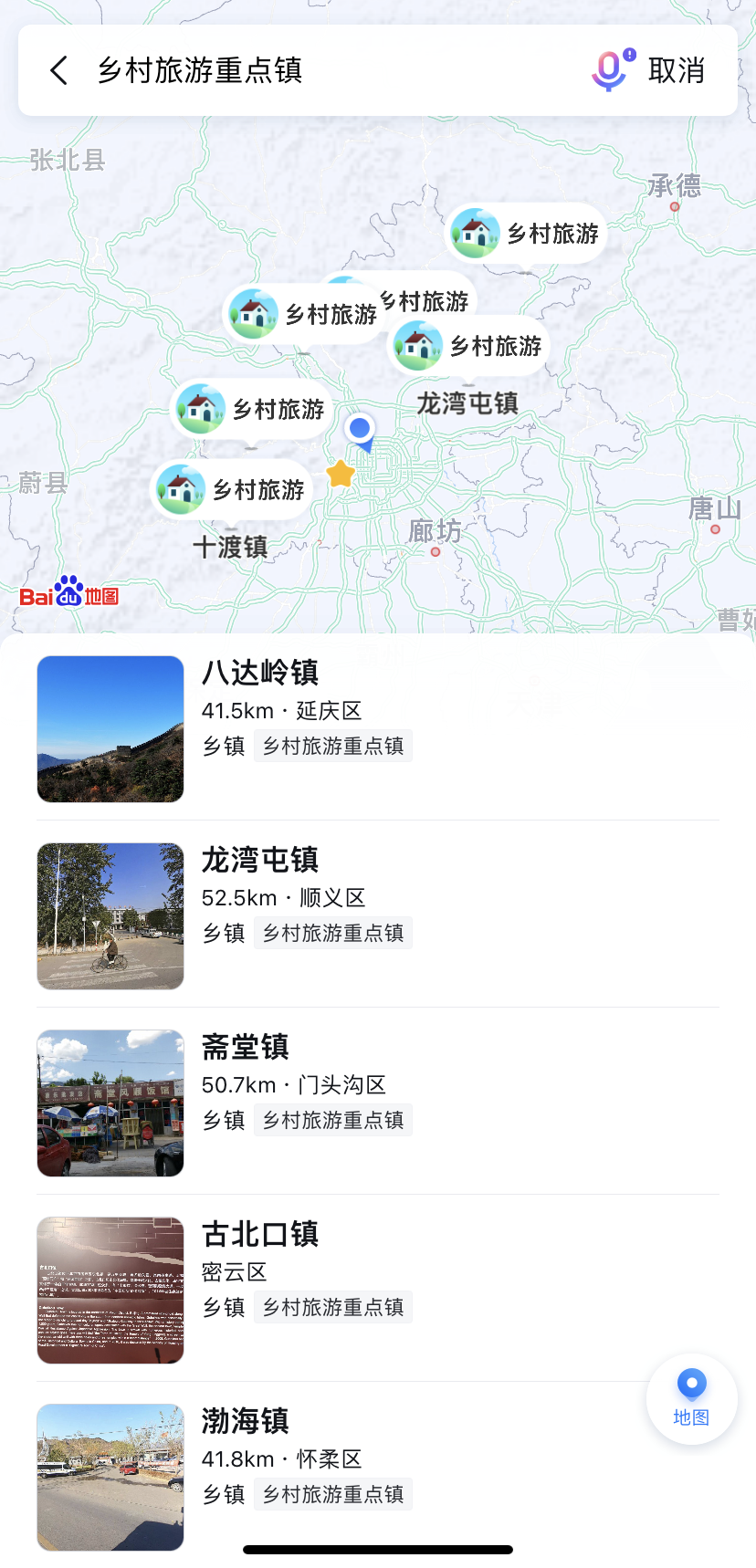Go back using the top-left arrow
This screenshot has width=756, height=1568.
click(59, 70)
